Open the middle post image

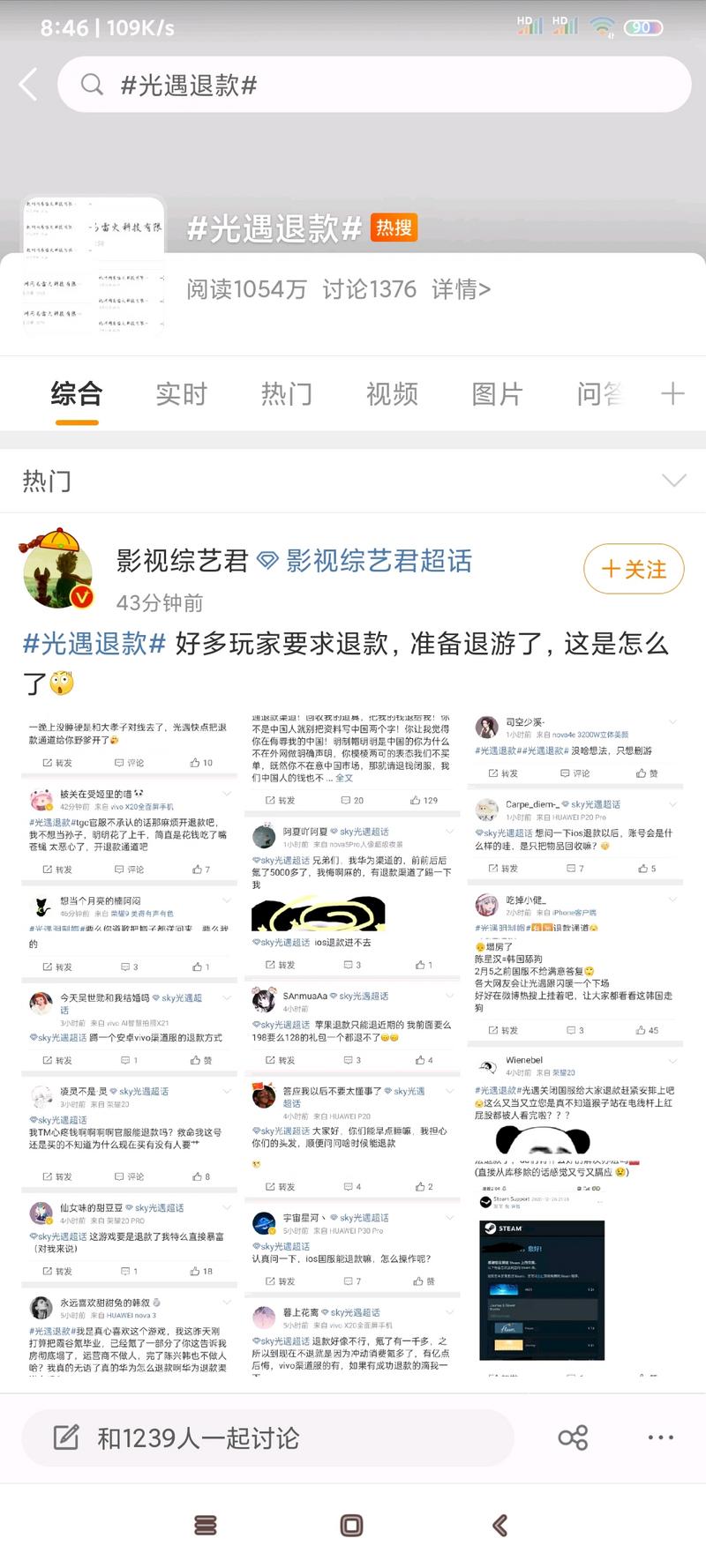point(353,1046)
